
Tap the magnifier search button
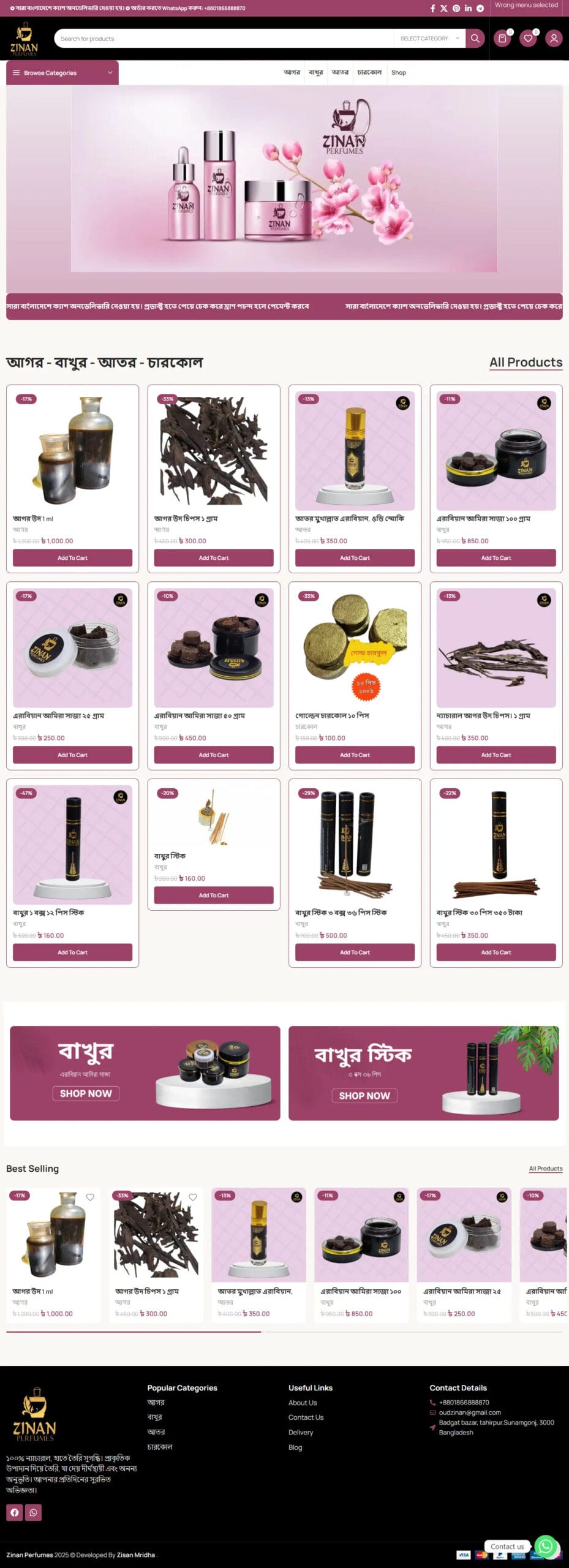click(475, 39)
